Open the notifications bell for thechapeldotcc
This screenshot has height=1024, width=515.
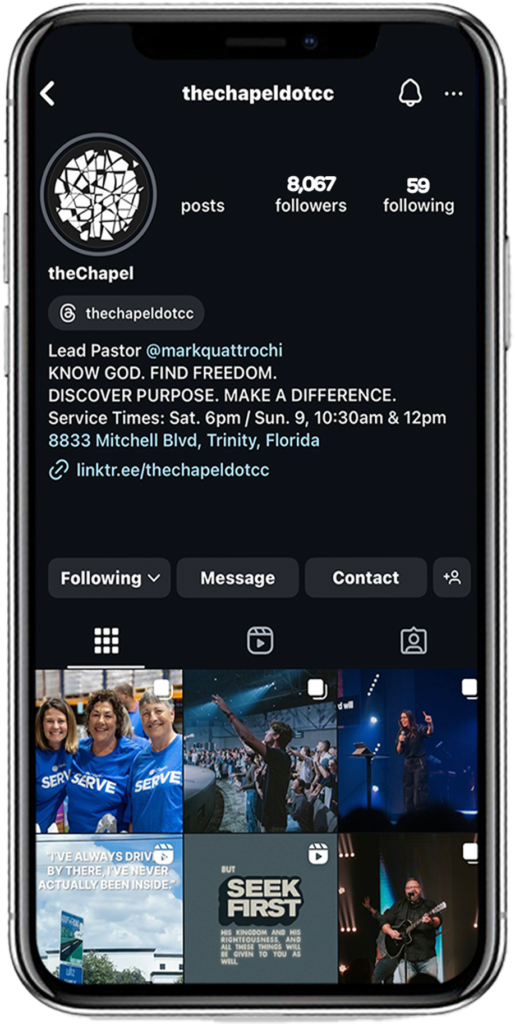tap(410, 93)
